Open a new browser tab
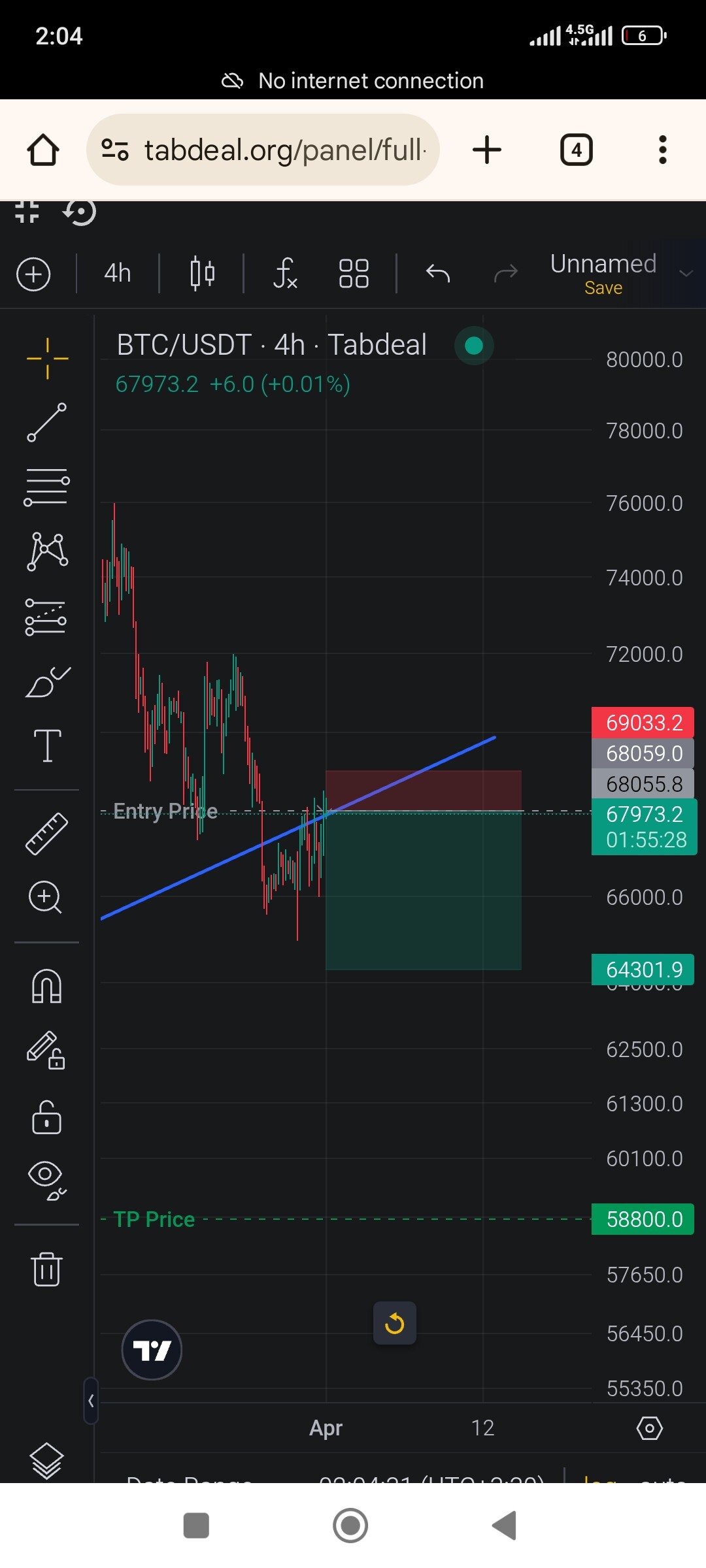706x1568 pixels. (x=487, y=150)
